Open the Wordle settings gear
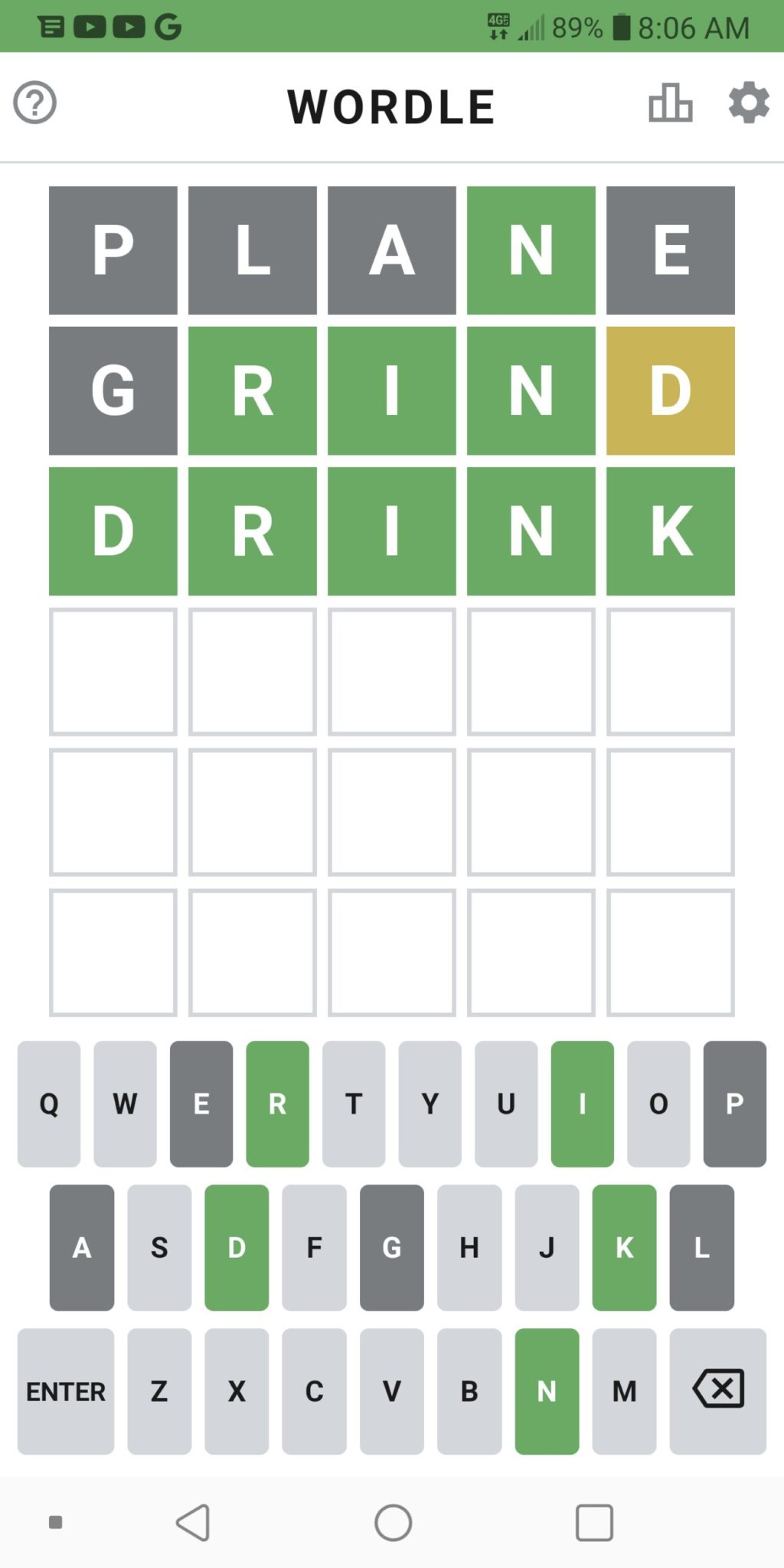This screenshot has height=1568, width=784. (x=749, y=103)
